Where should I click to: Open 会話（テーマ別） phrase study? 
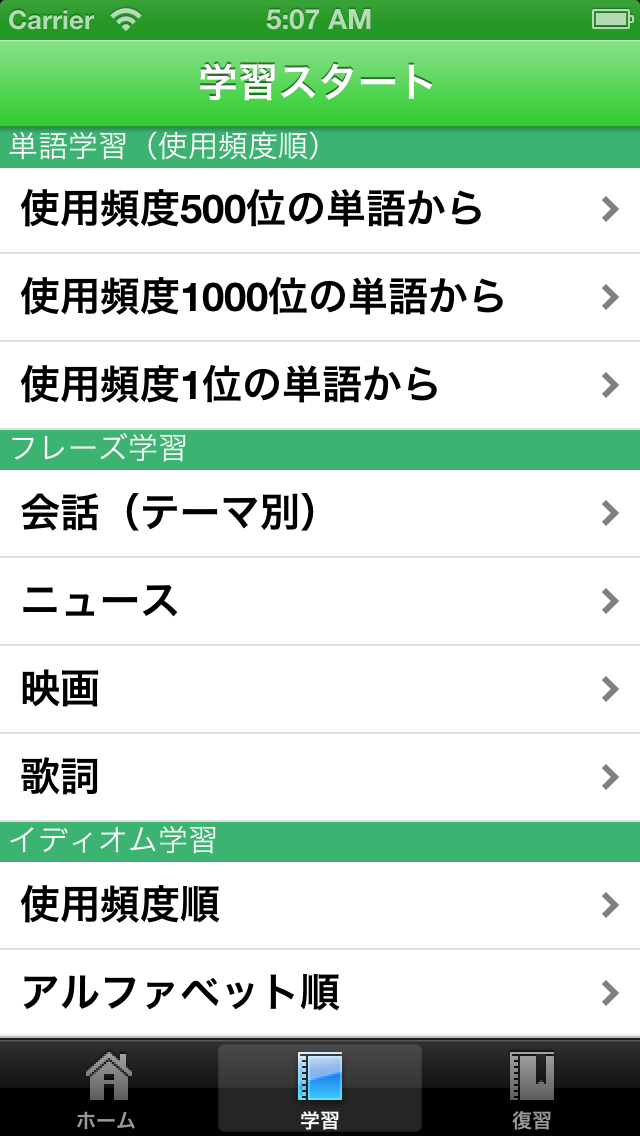320,513
